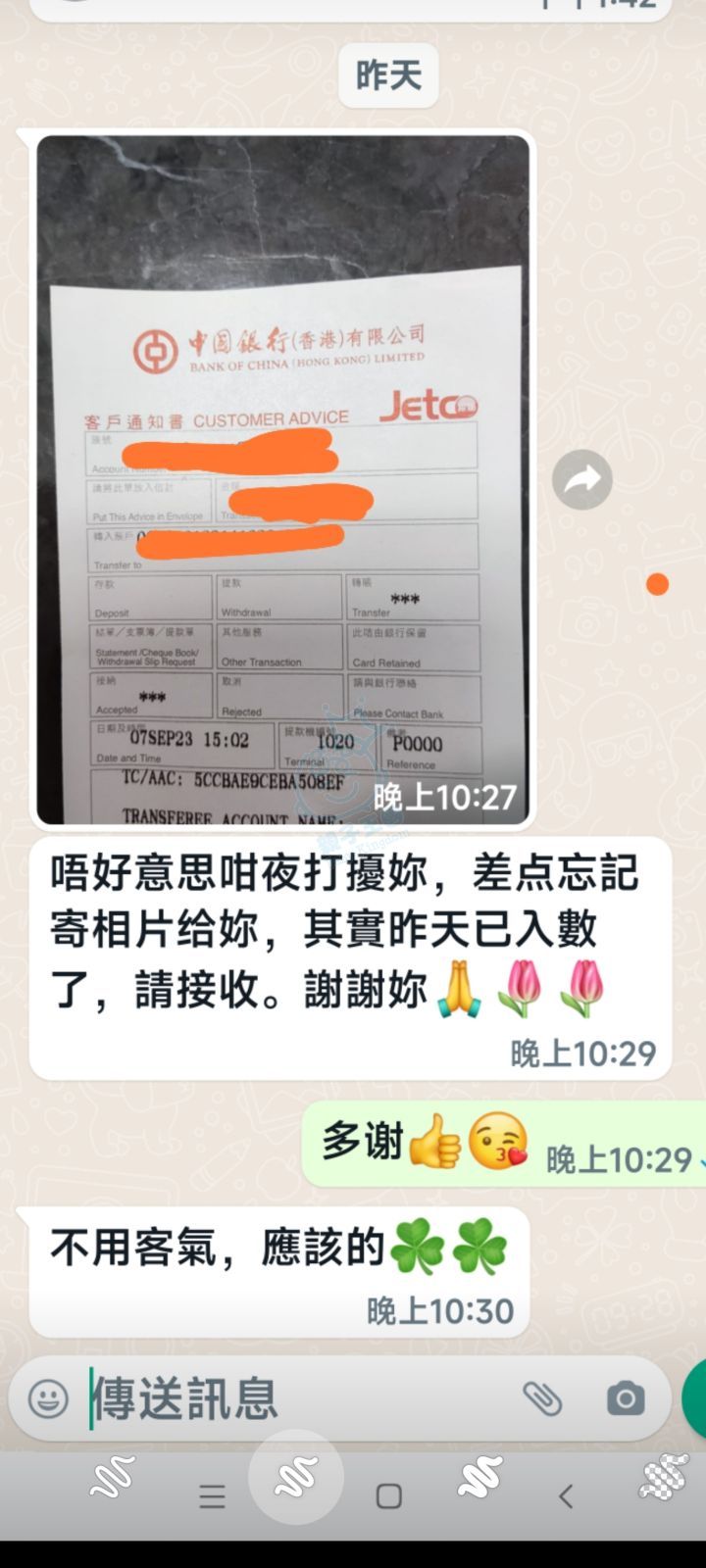706x1568 pixels.
Task: Forward the receipt image
Action: point(582,479)
